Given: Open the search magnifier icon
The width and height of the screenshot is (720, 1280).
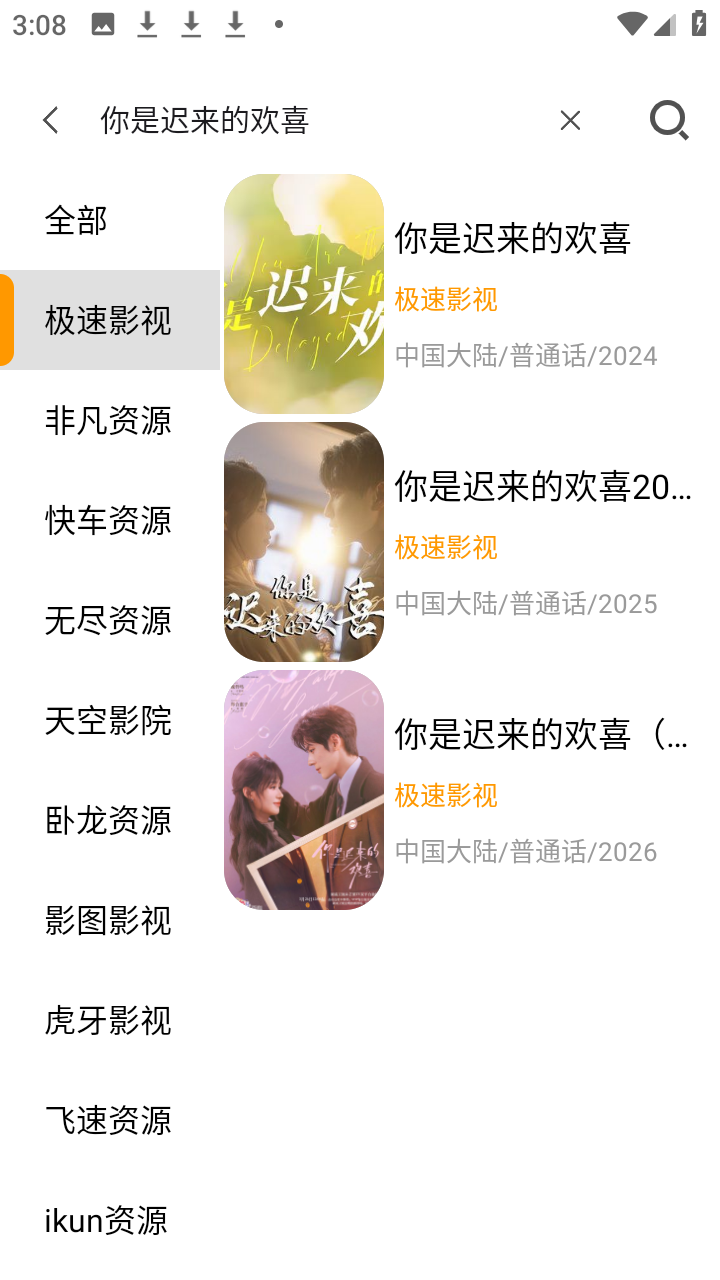Looking at the screenshot, I should pos(667,120).
